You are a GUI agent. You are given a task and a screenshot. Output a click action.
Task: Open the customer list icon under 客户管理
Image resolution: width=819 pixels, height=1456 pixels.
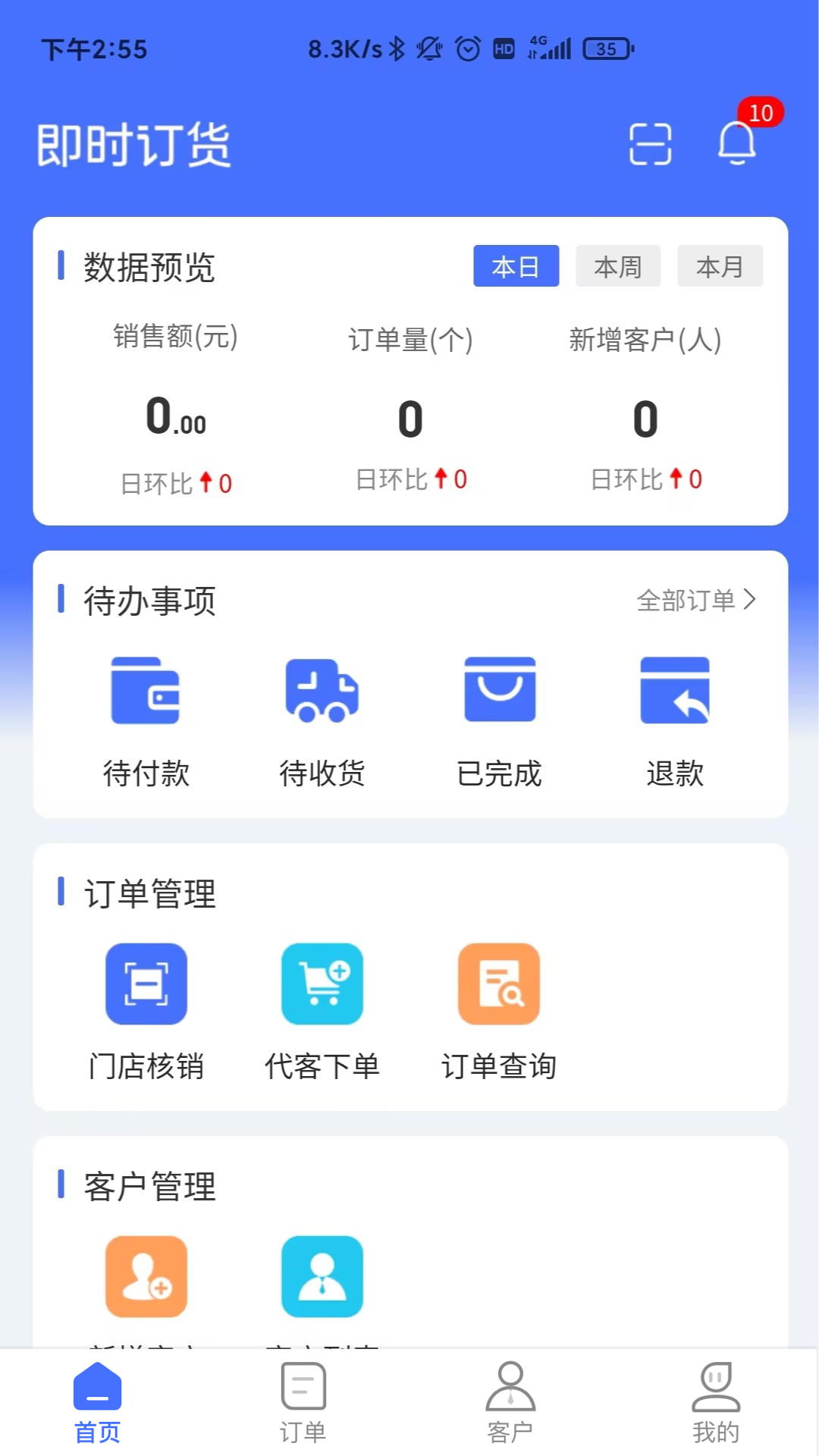pos(322,1276)
